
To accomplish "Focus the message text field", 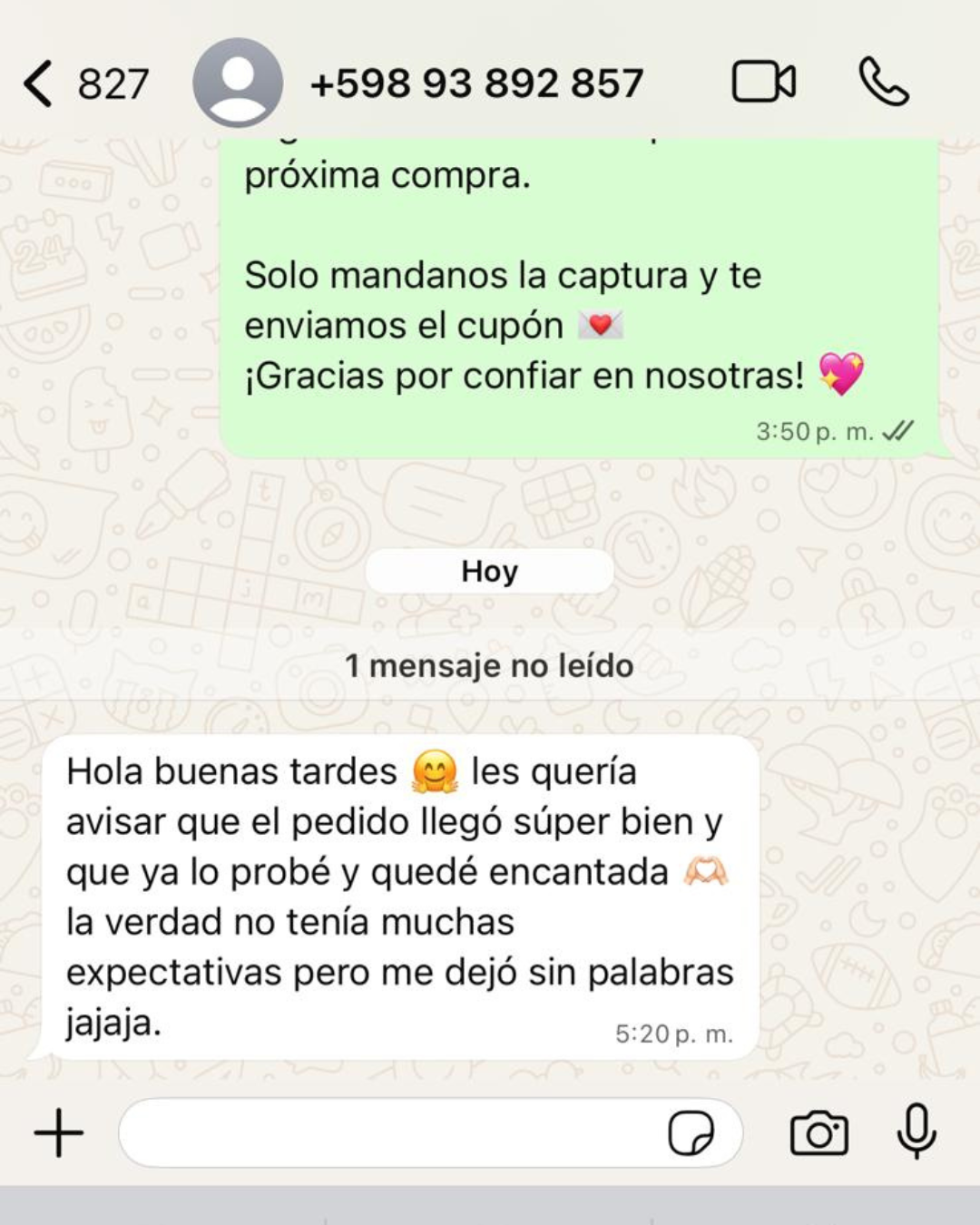I will pyautogui.click(x=390, y=1132).
